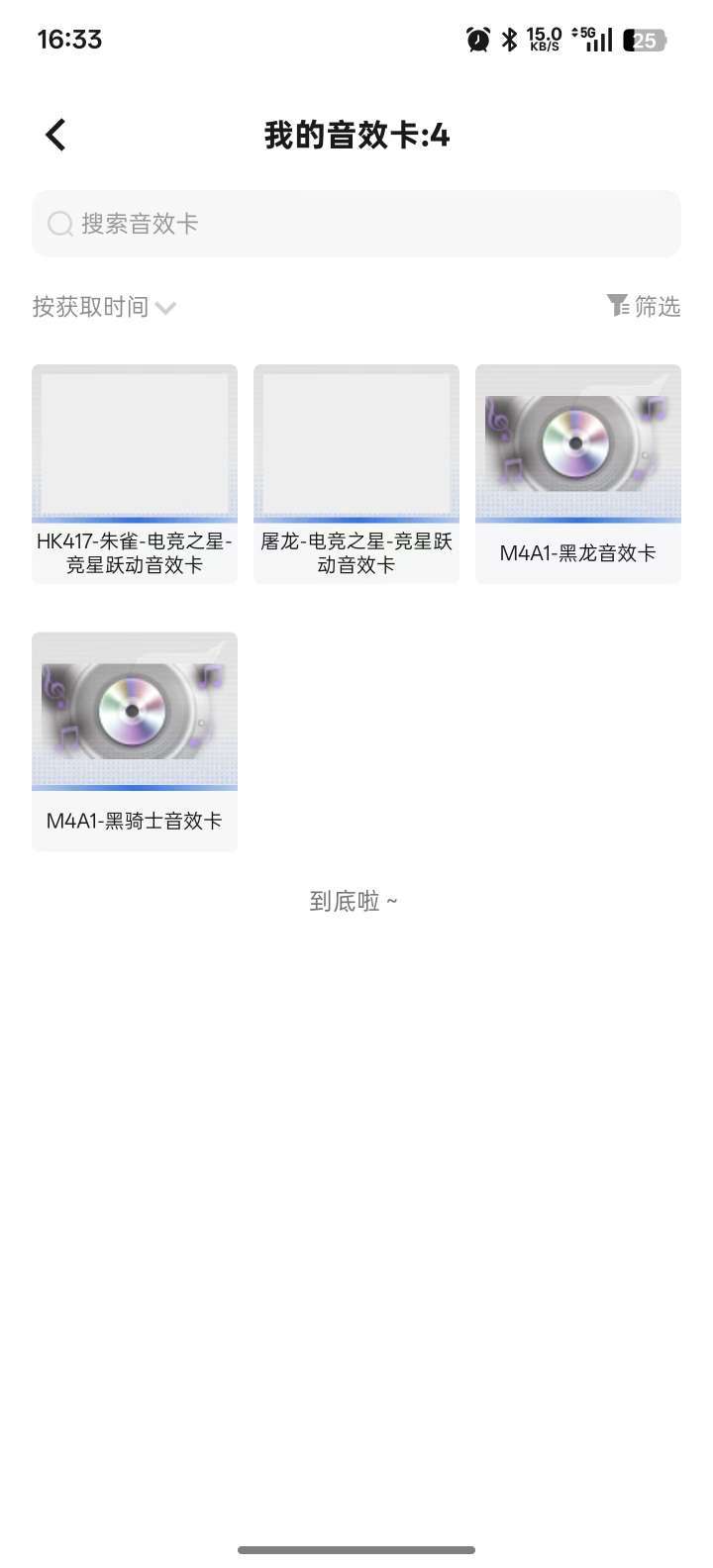Open the HK417-朱雀-电竞之星-竞星跃动音效卡 card

[x=135, y=473]
